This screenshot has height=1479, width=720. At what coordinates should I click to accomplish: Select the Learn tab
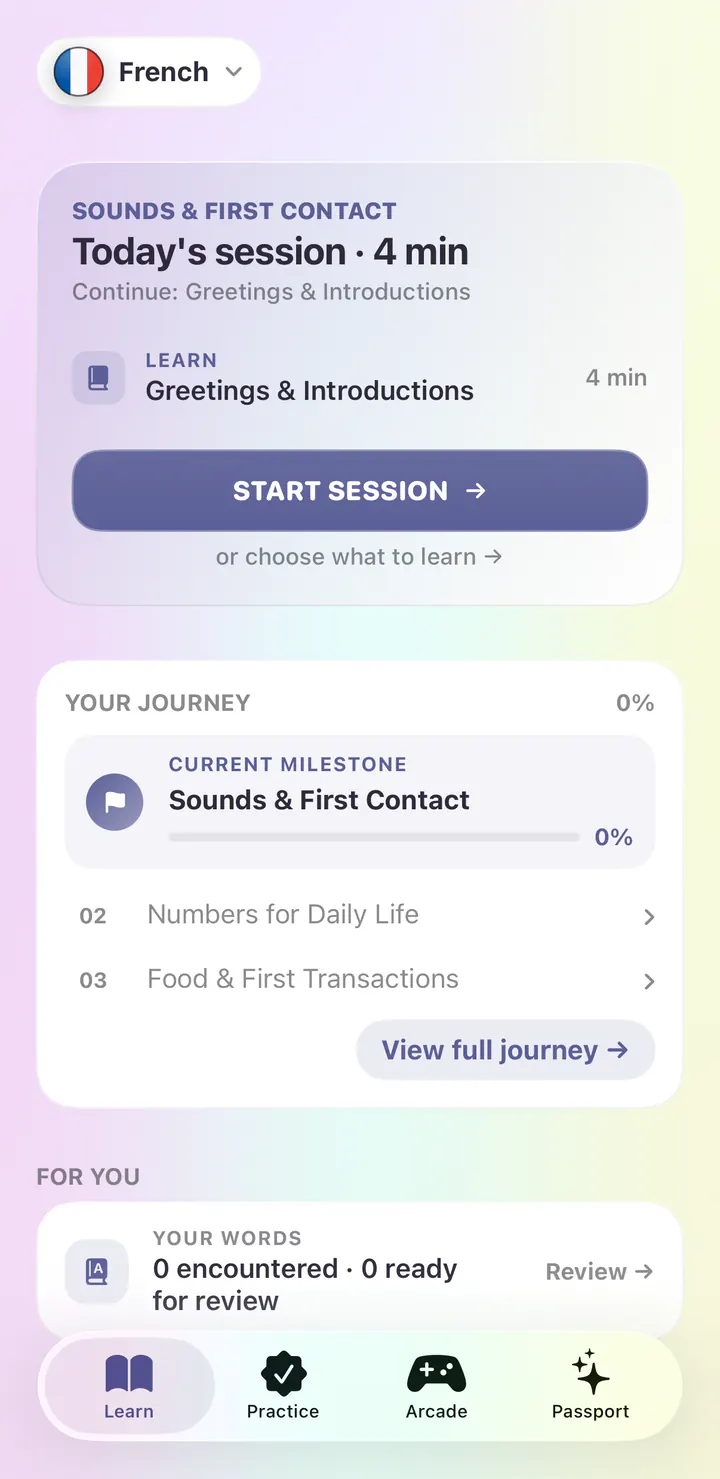click(x=129, y=1387)
